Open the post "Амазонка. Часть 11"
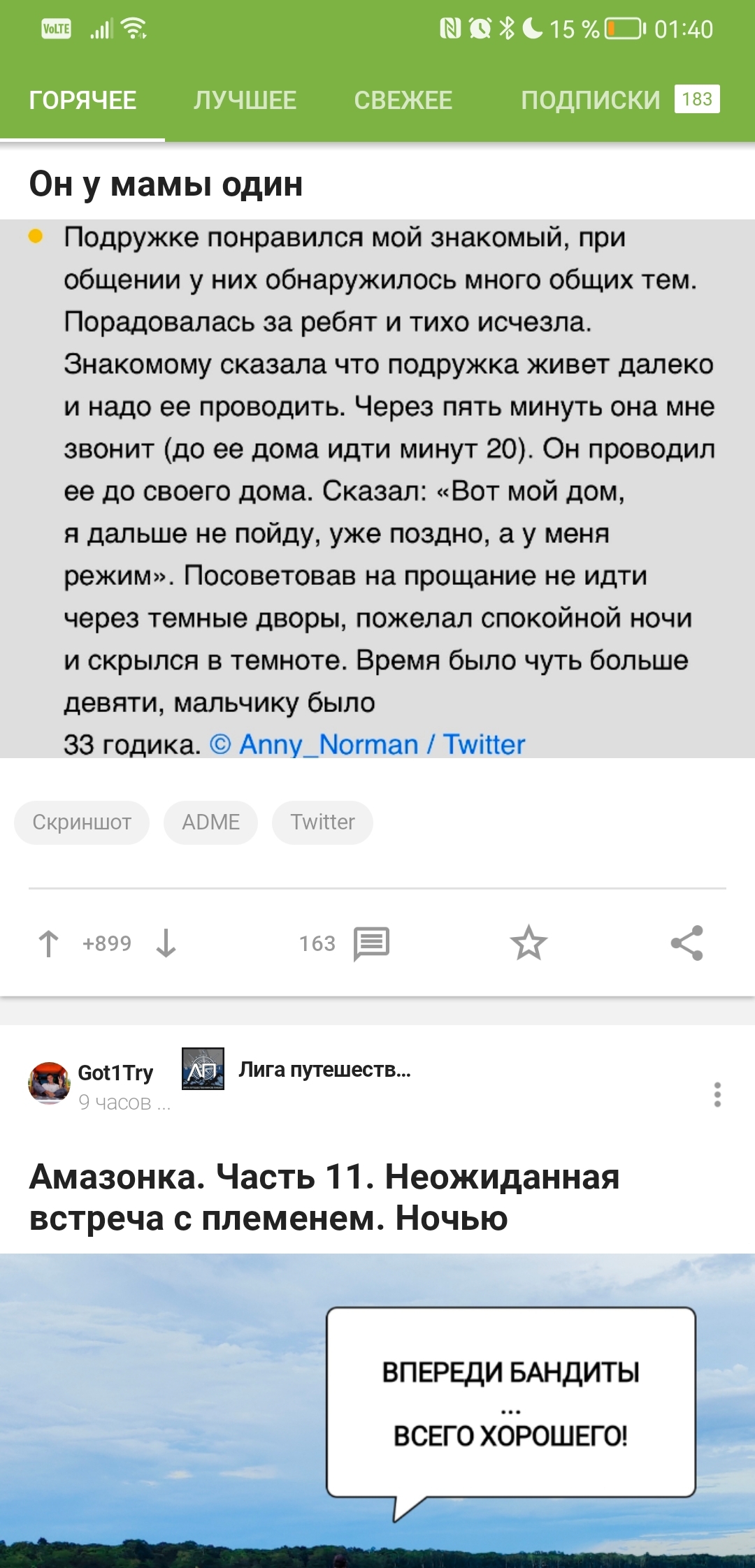Screen dimensions: 755x1568 [x=324, y=1197]
